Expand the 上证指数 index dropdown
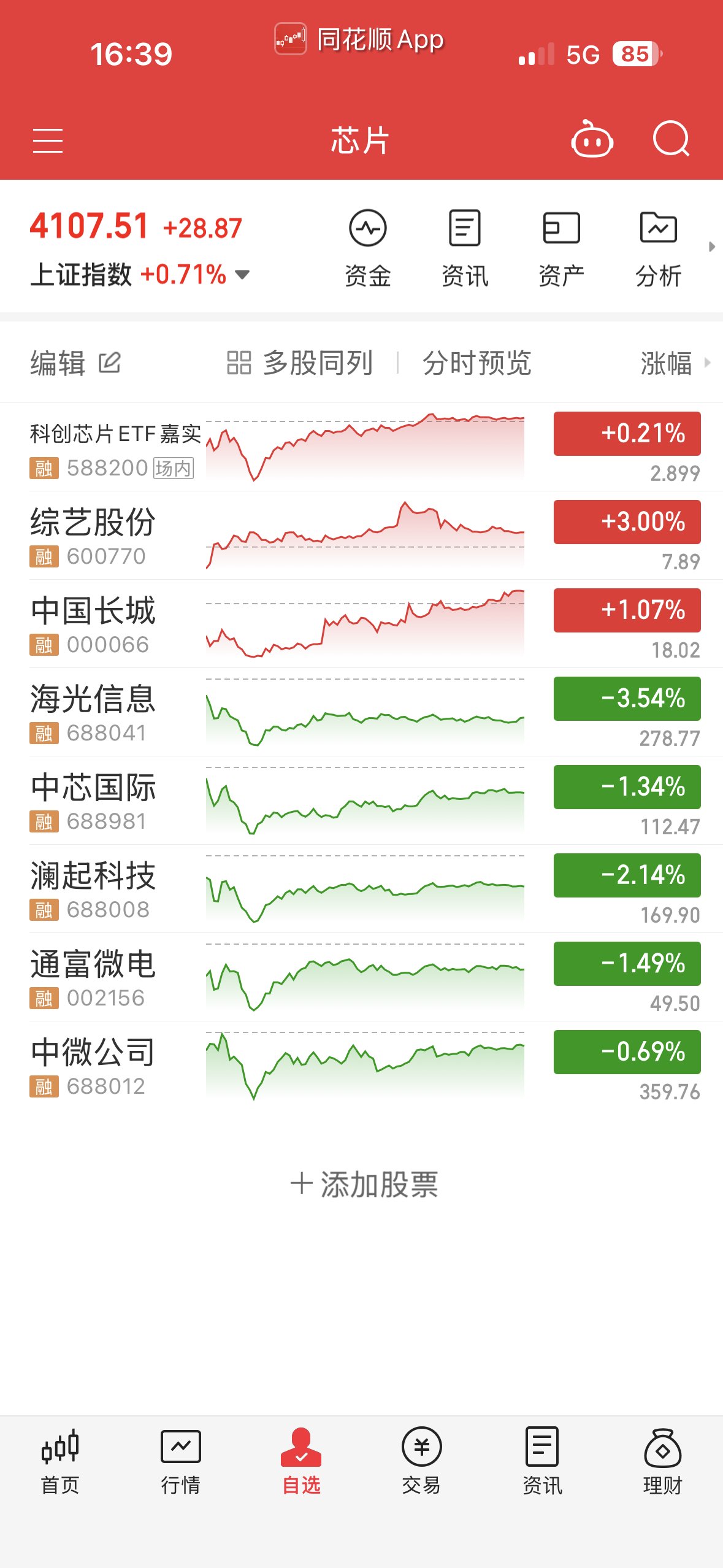Screen dimensions: 723x1568 click(242, 274)
